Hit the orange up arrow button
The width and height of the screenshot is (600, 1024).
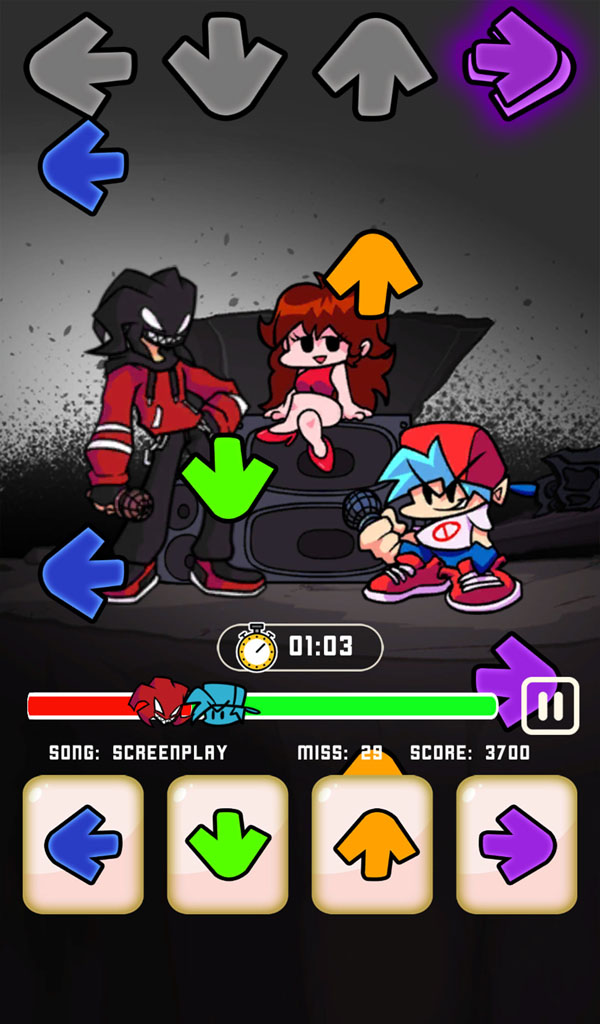pos(372,845)
